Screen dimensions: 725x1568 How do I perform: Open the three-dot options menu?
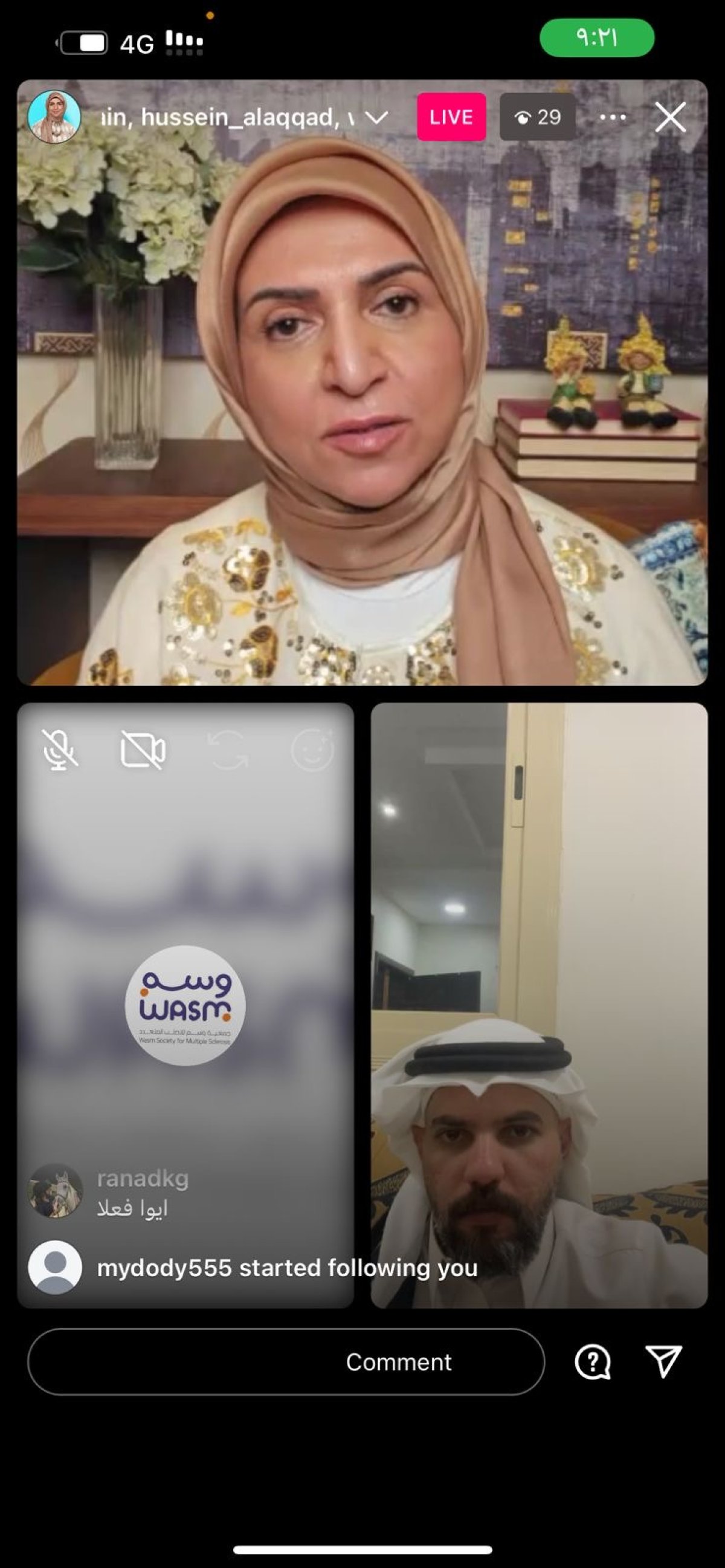point(613,117)
